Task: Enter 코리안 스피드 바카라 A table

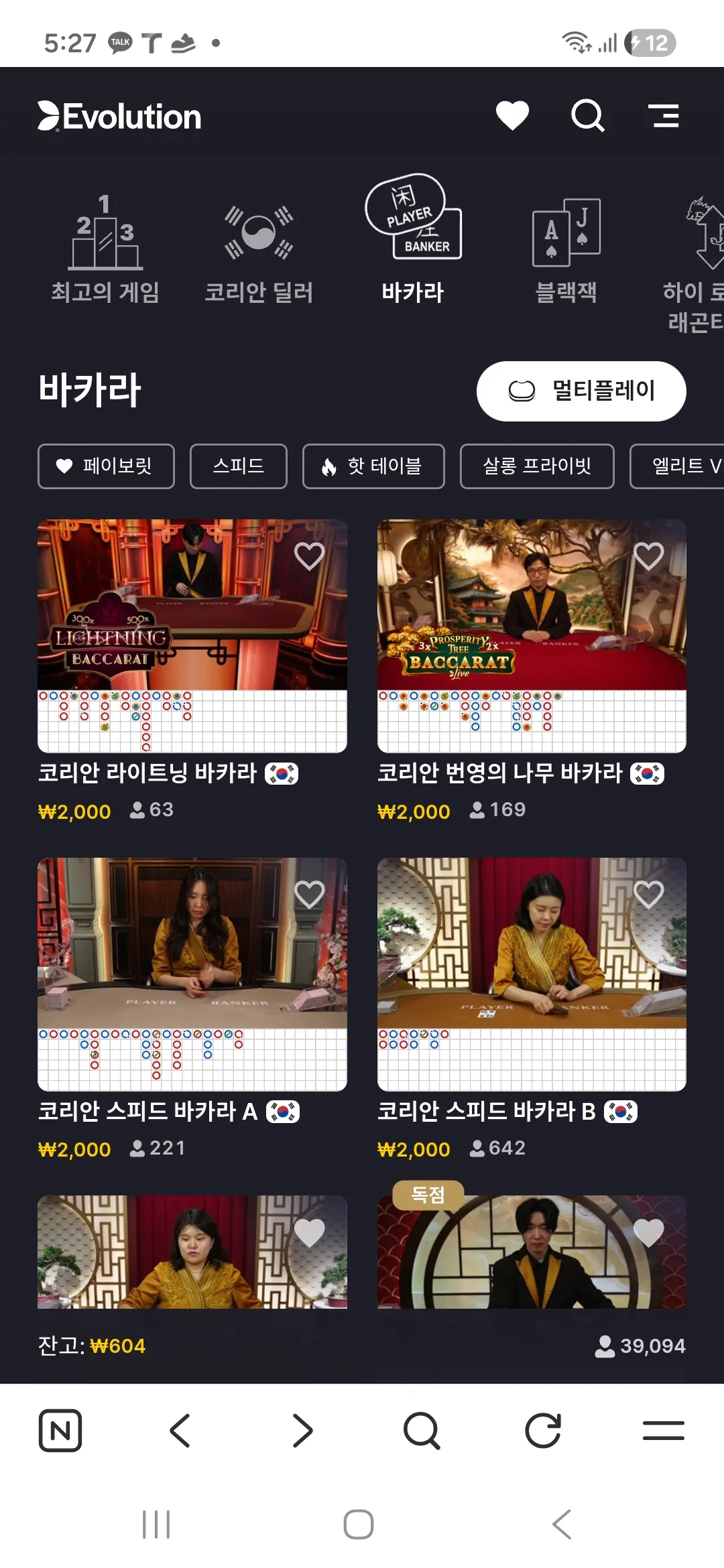Action: [x=192, y=974]
